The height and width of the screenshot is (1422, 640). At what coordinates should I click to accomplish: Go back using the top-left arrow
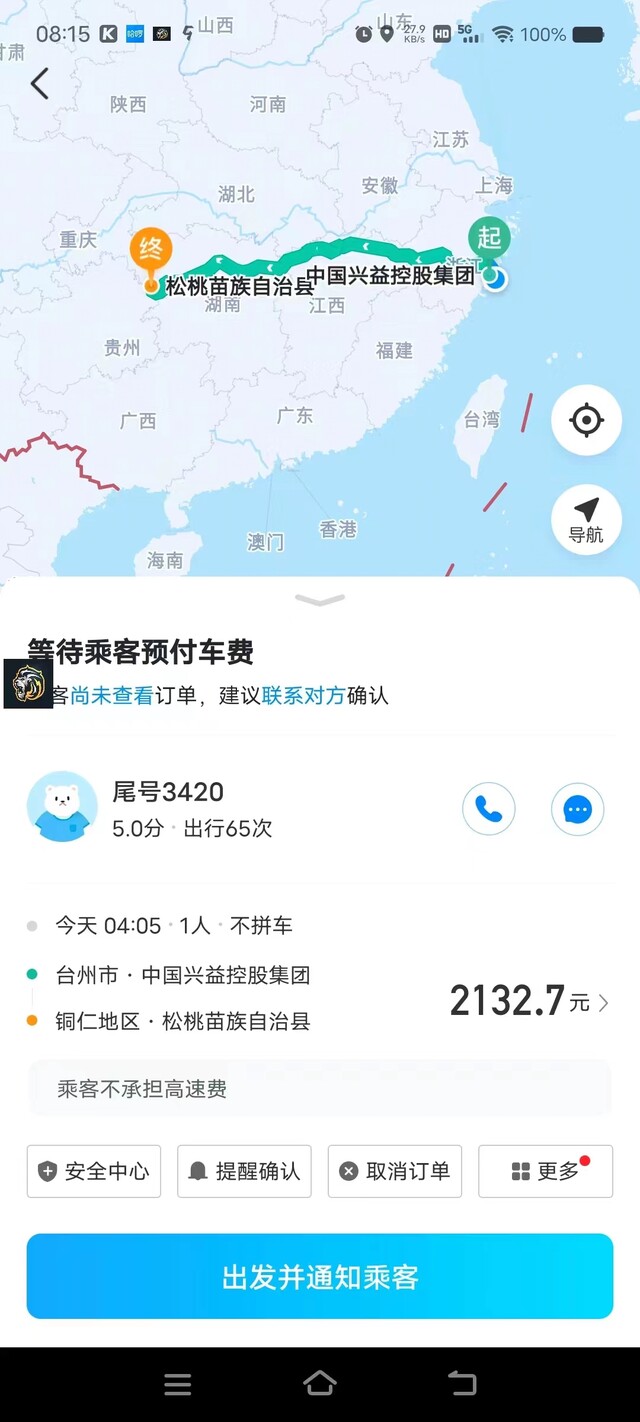(39, 84)
